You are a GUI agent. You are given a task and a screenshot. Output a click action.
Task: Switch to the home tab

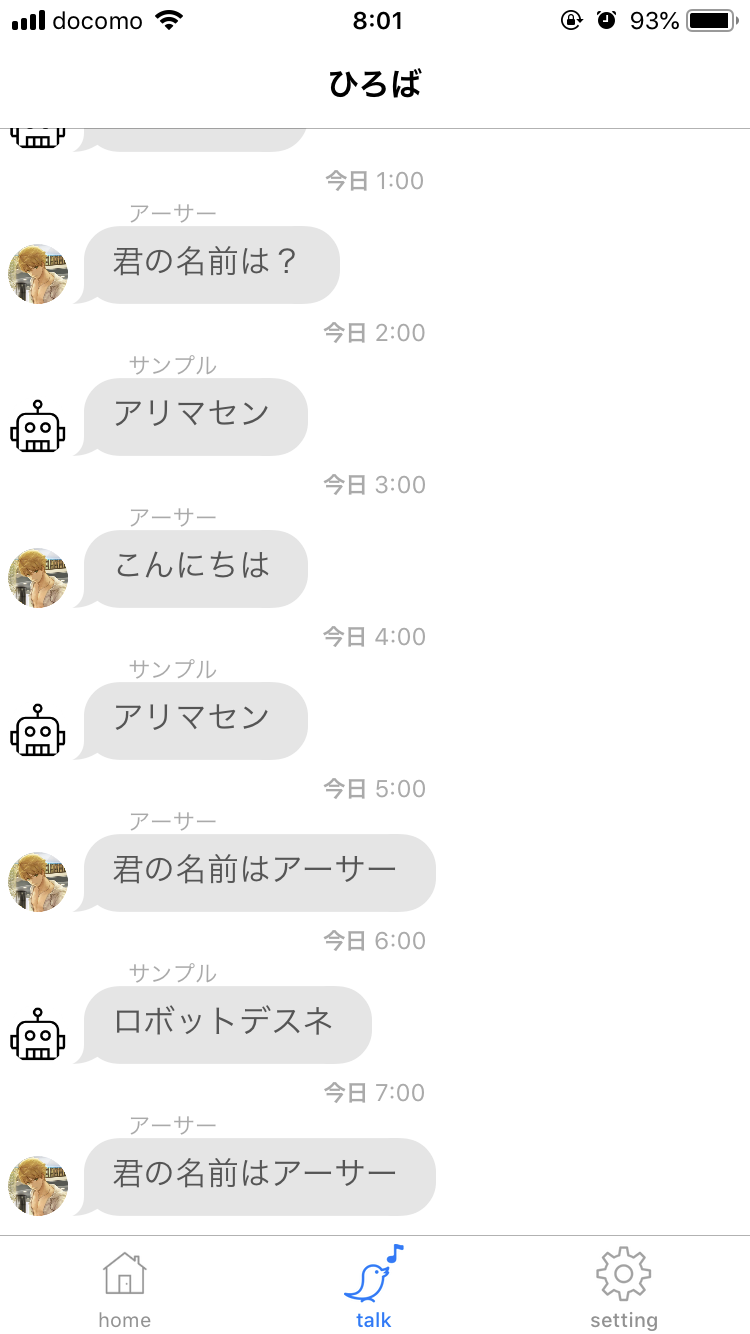point(124,1288)
